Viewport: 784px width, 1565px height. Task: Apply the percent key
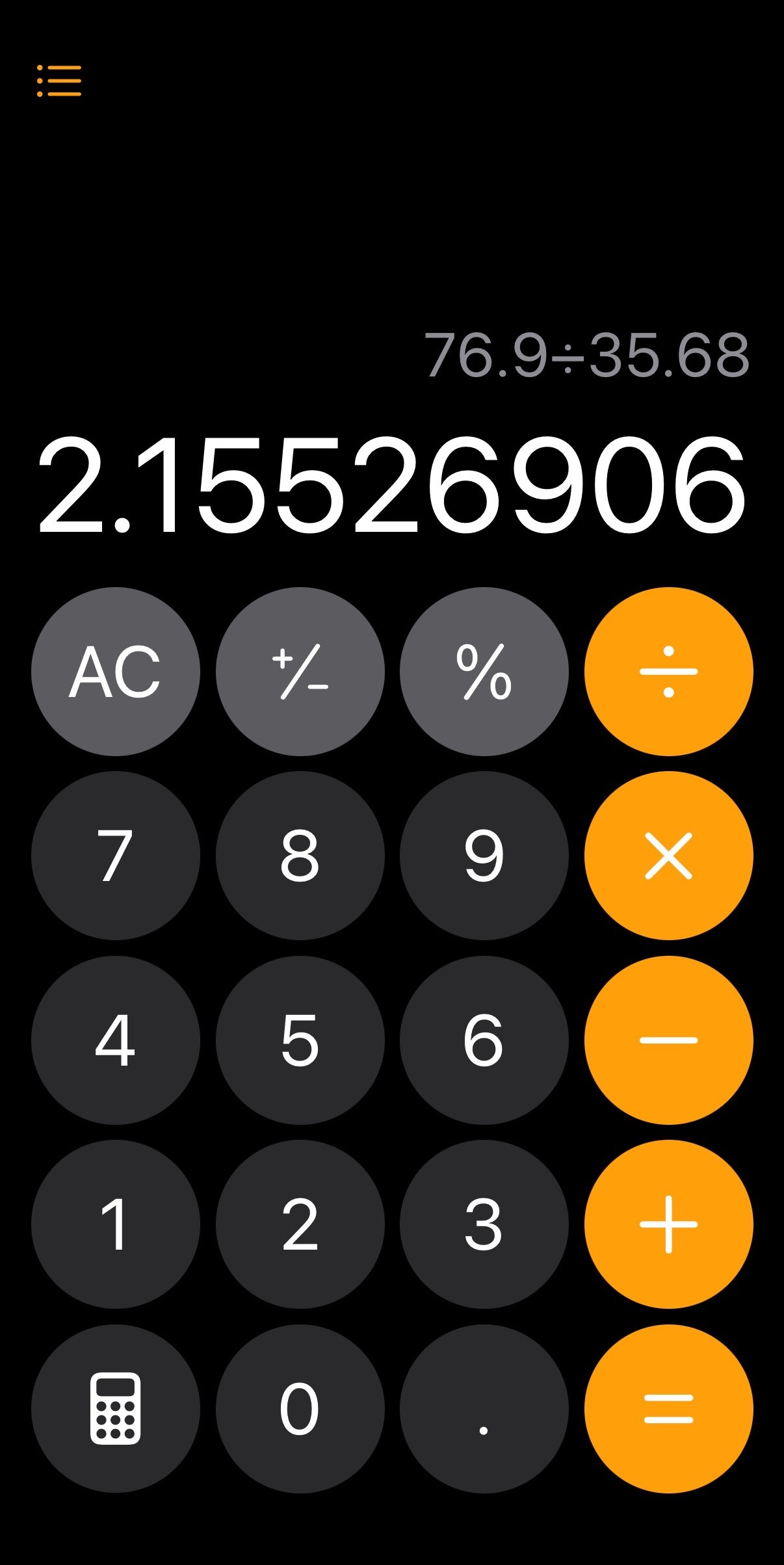click(484, 672)
